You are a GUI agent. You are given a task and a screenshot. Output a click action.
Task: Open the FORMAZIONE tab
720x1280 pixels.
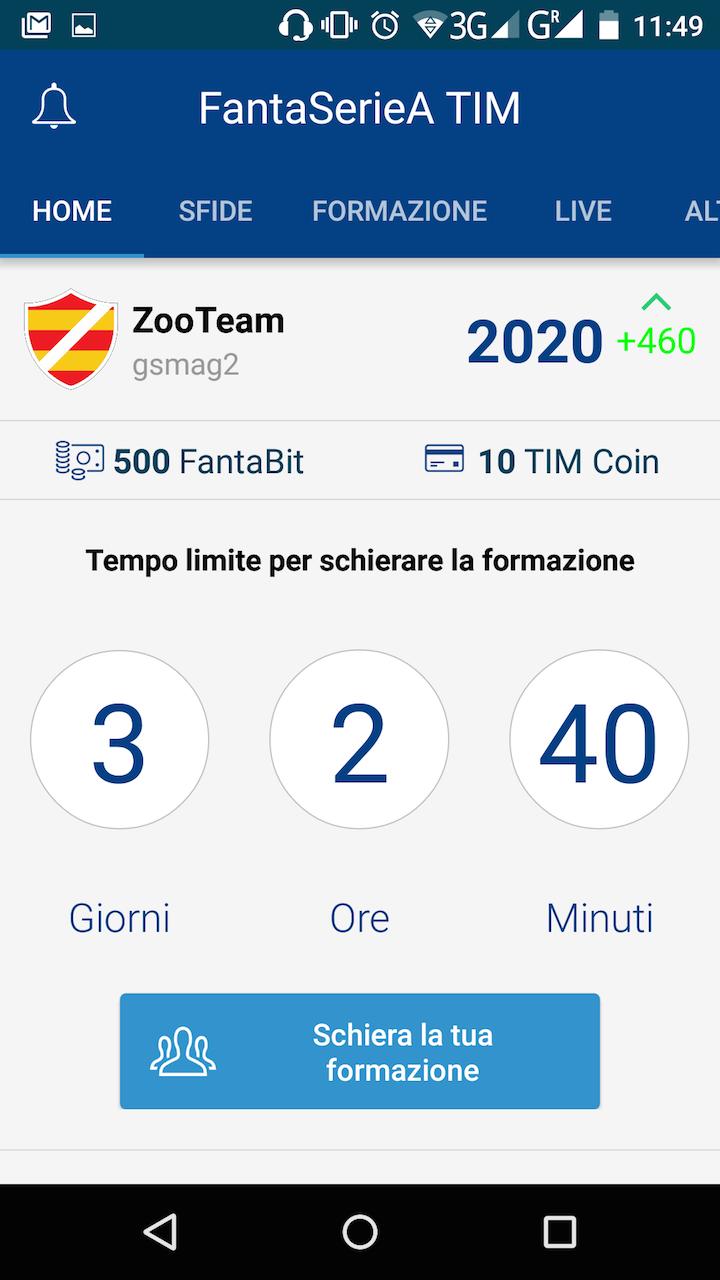point(399,211)
